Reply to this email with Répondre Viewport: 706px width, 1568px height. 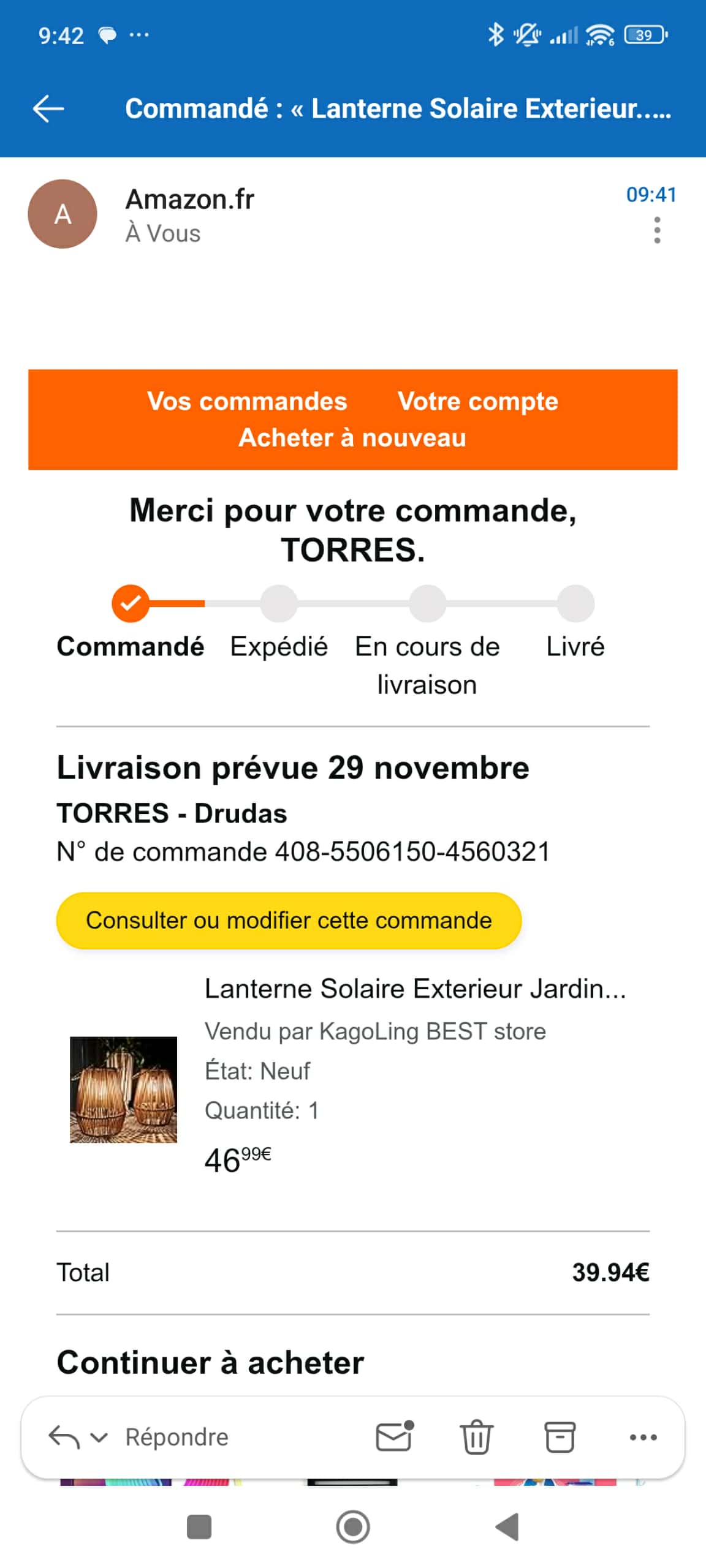176,1436
